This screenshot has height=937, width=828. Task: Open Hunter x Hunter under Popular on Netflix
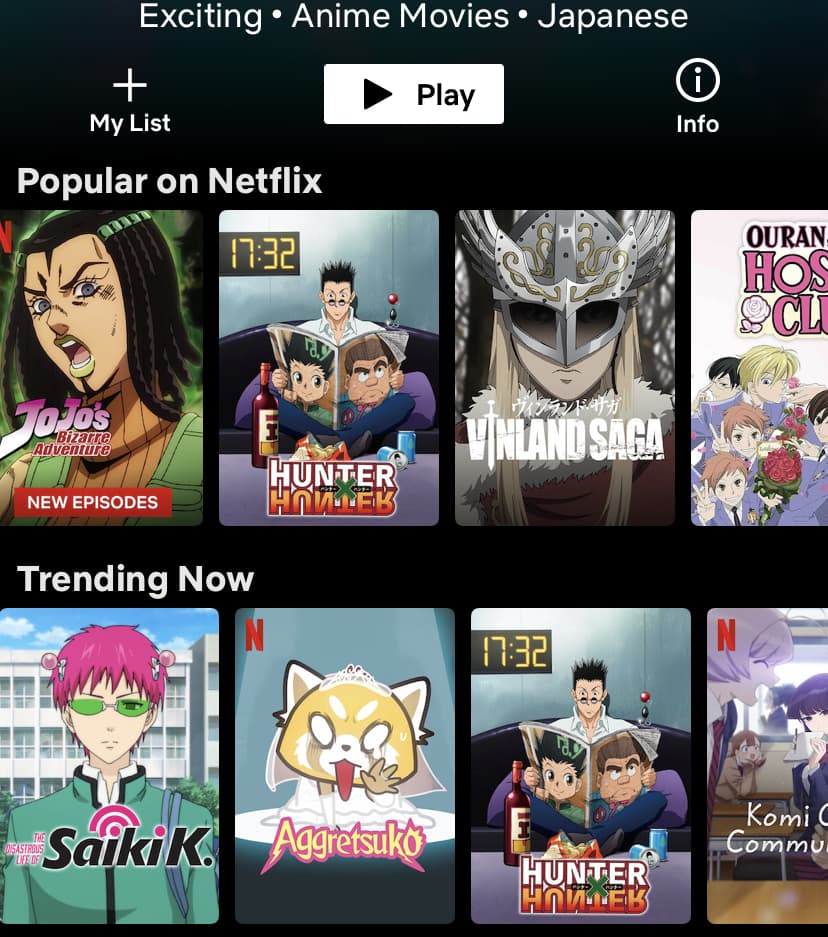(x=329, y=368)
